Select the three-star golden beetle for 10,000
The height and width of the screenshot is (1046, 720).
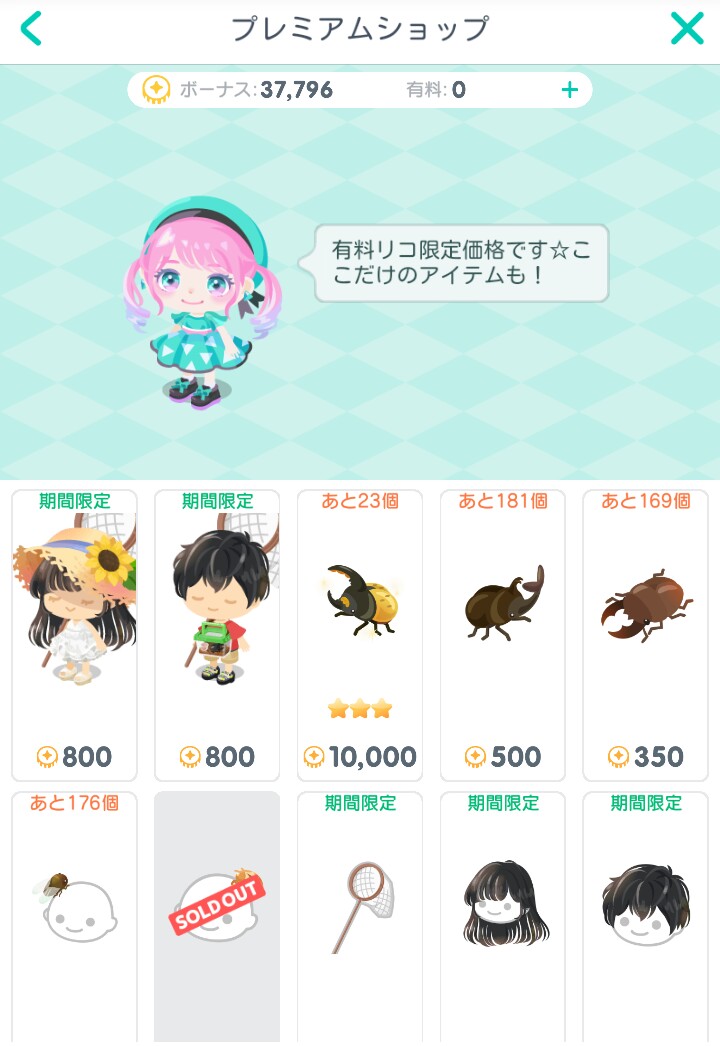[360, 634]
